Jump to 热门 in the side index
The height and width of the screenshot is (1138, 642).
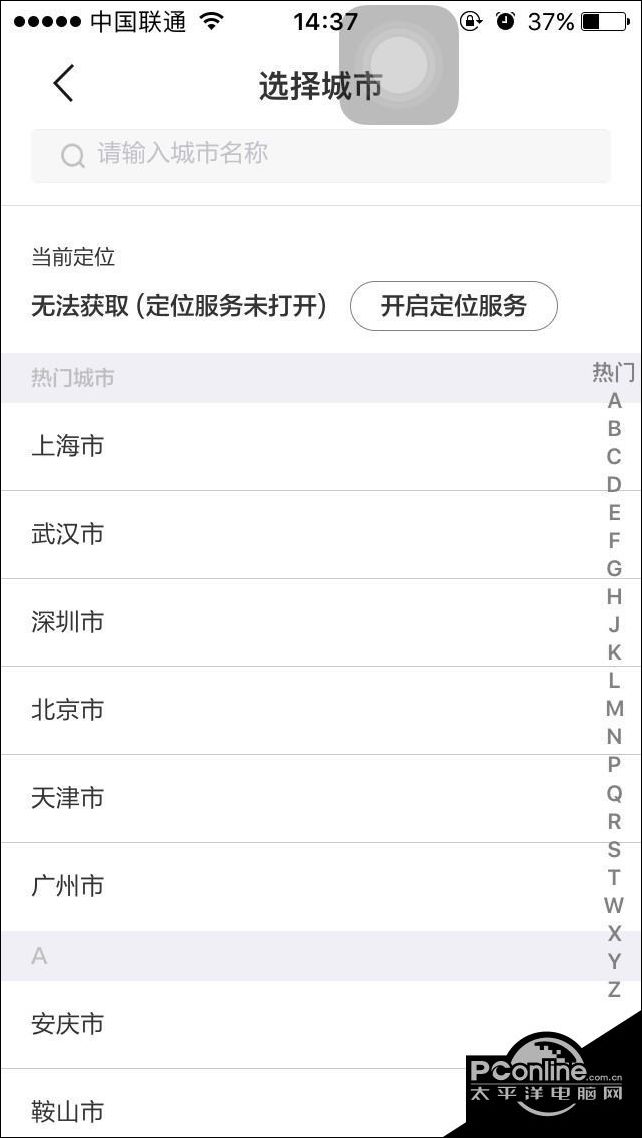(x=614, y=372)
